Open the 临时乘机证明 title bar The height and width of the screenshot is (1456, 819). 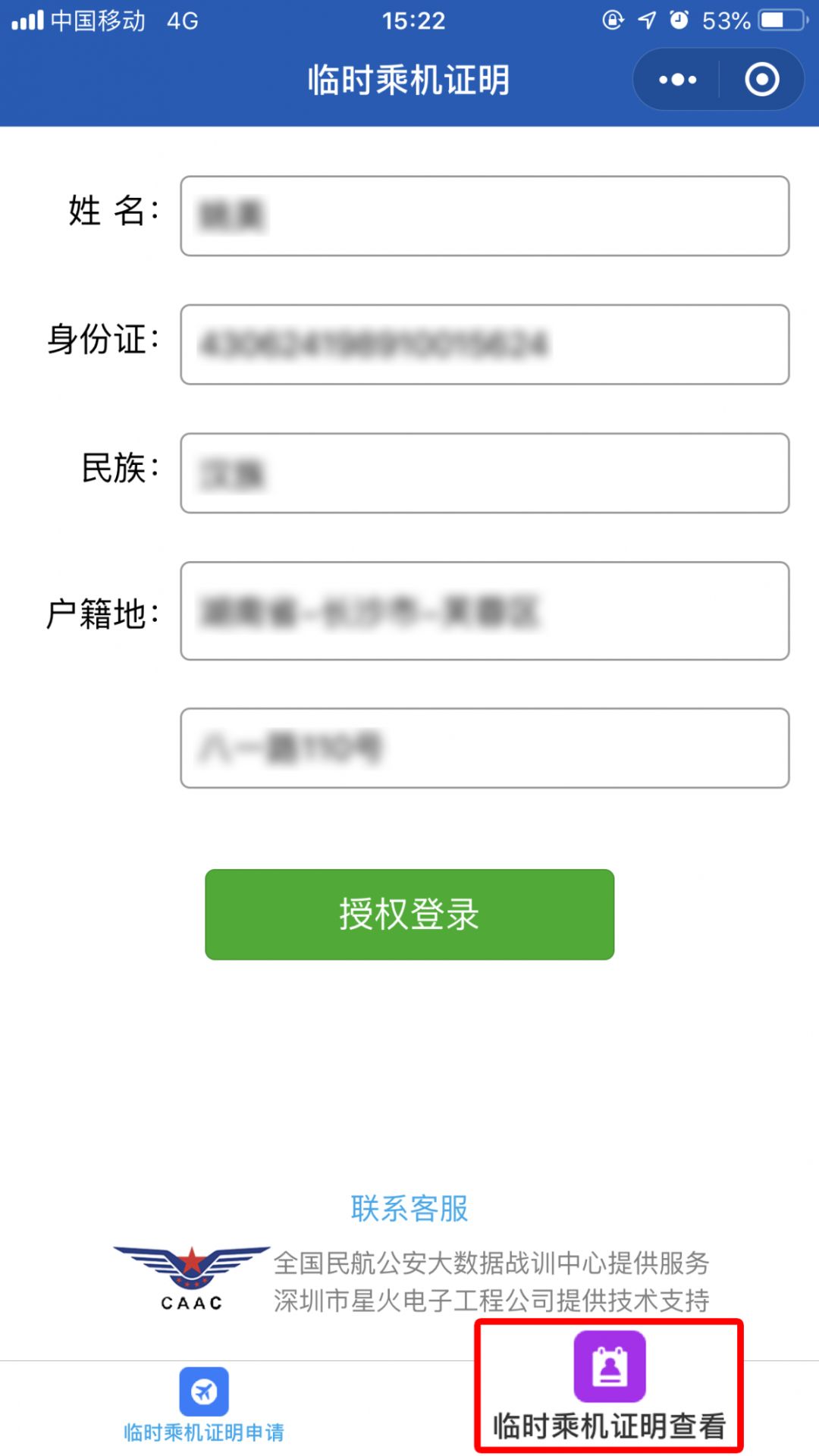click(x=409, y=79)
